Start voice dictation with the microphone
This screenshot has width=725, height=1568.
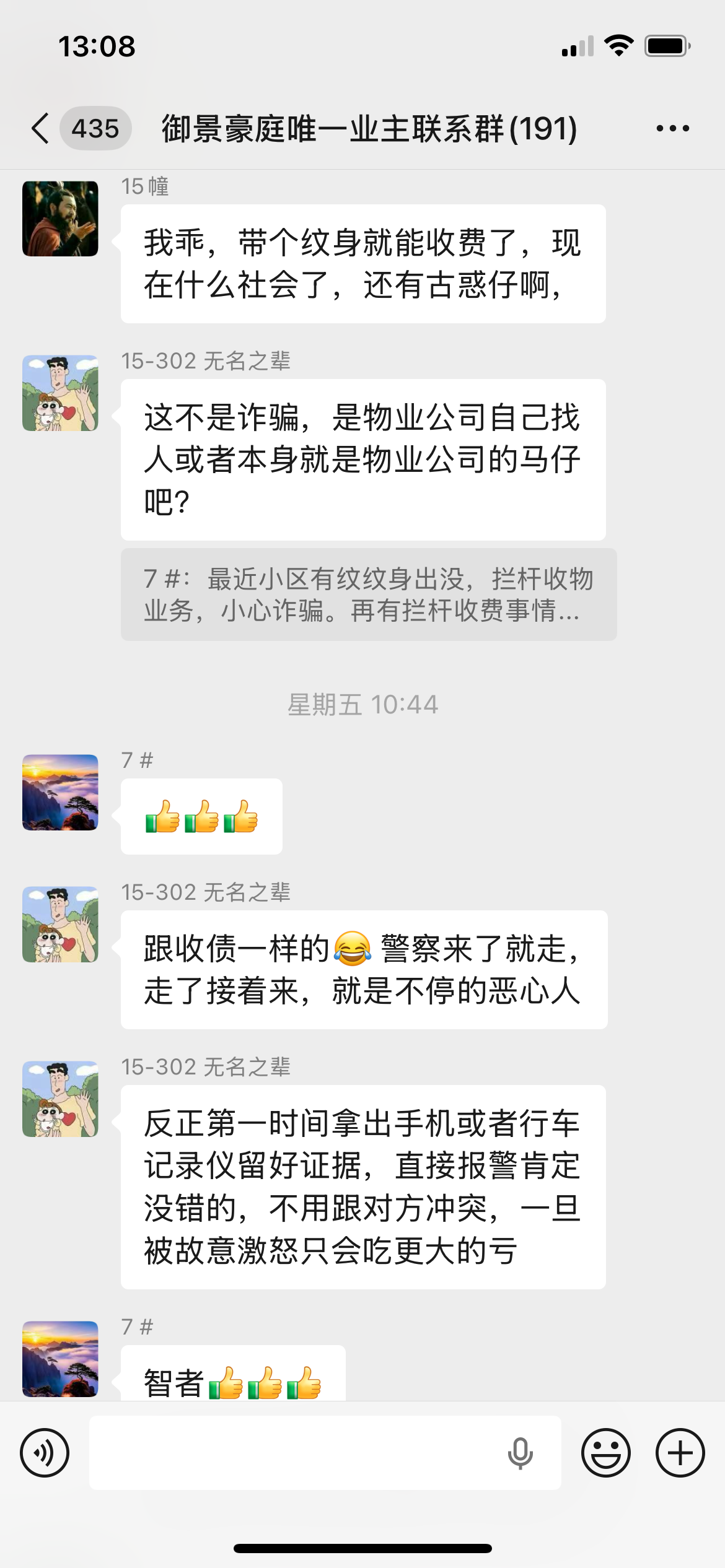(520, 1453)
